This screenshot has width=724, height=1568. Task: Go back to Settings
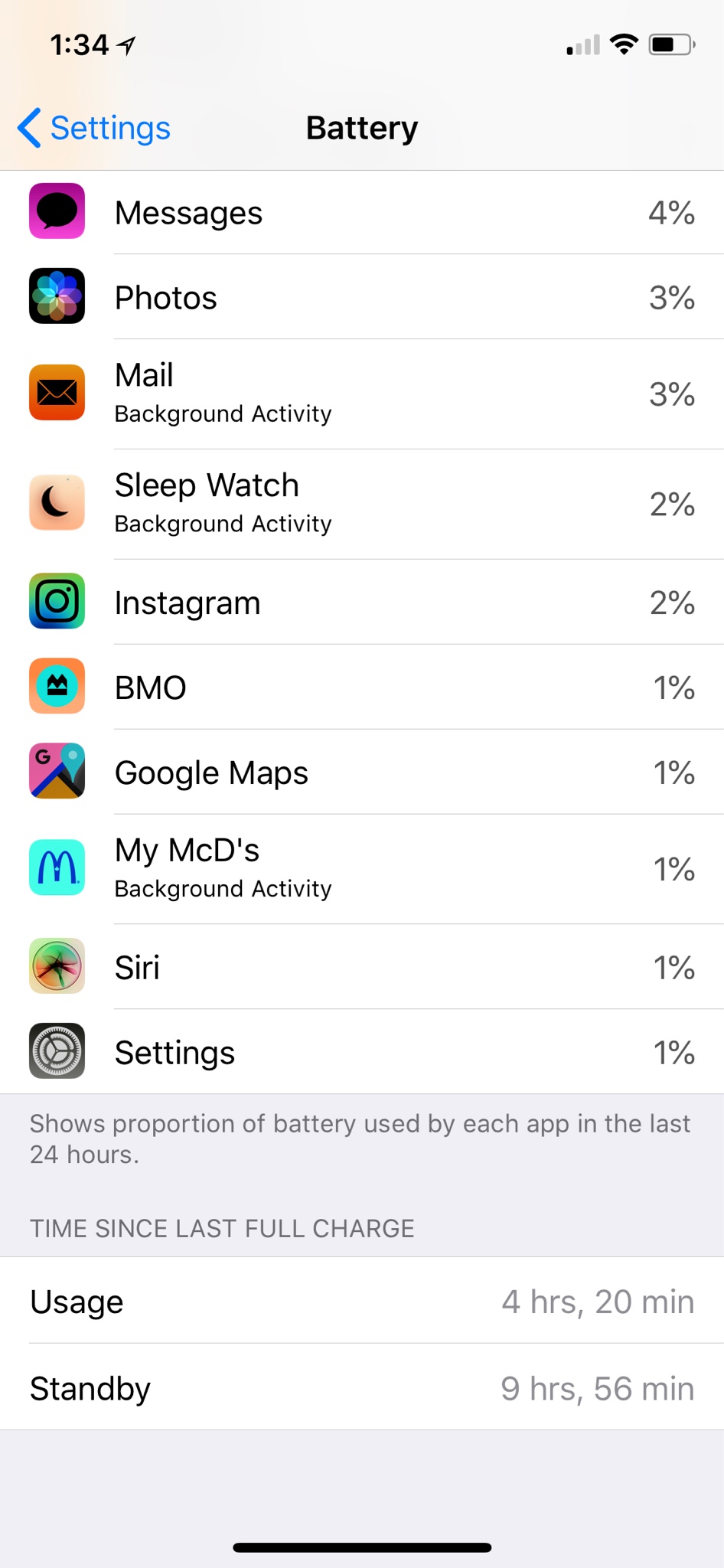(x=94, y=128)
